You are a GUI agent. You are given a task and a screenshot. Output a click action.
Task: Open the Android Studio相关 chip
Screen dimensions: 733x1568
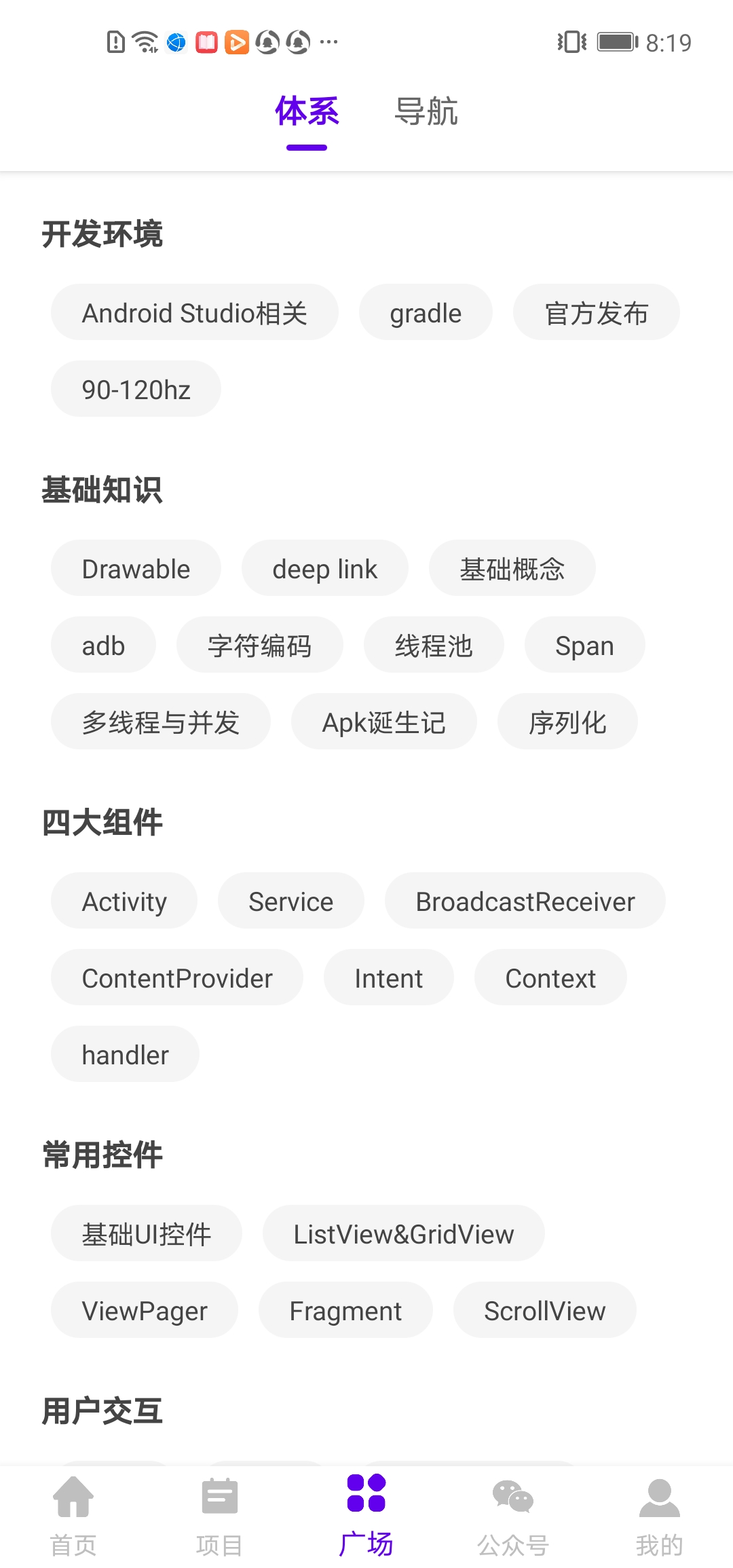(194, 313)
